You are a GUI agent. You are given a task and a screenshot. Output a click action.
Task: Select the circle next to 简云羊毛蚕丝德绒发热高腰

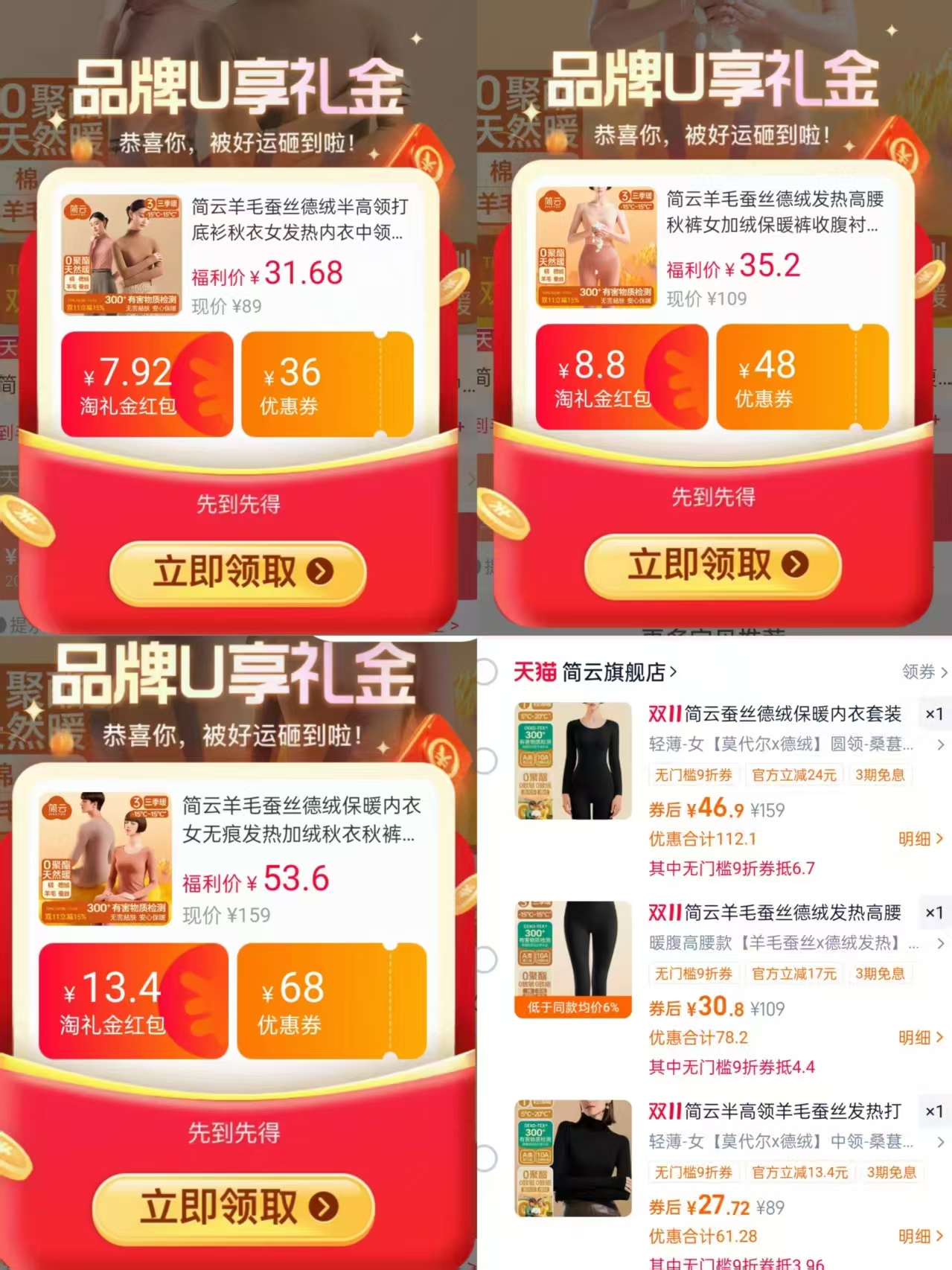(x=489, y=960)
